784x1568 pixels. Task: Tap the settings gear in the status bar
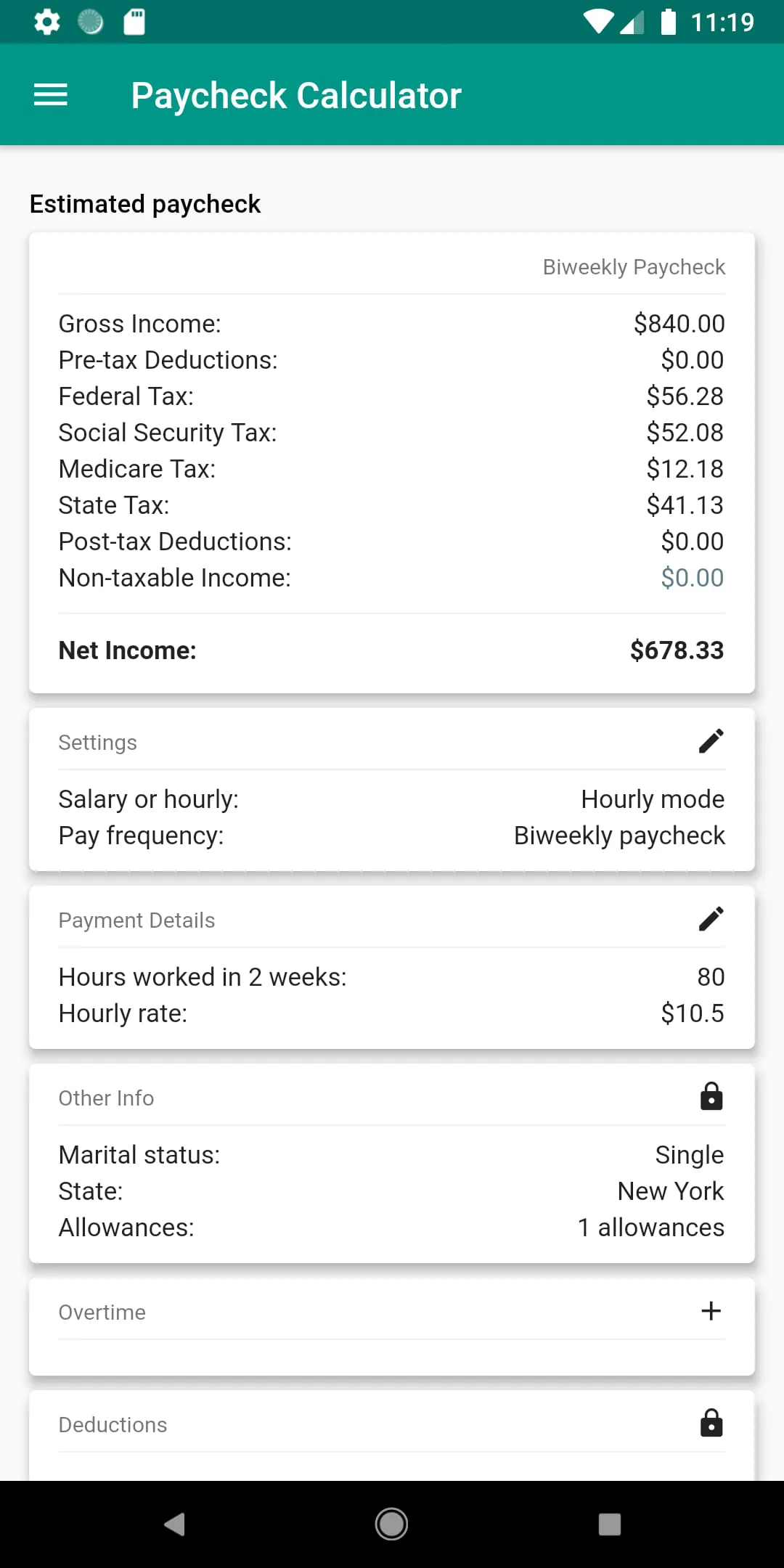[x=46, y=22]
